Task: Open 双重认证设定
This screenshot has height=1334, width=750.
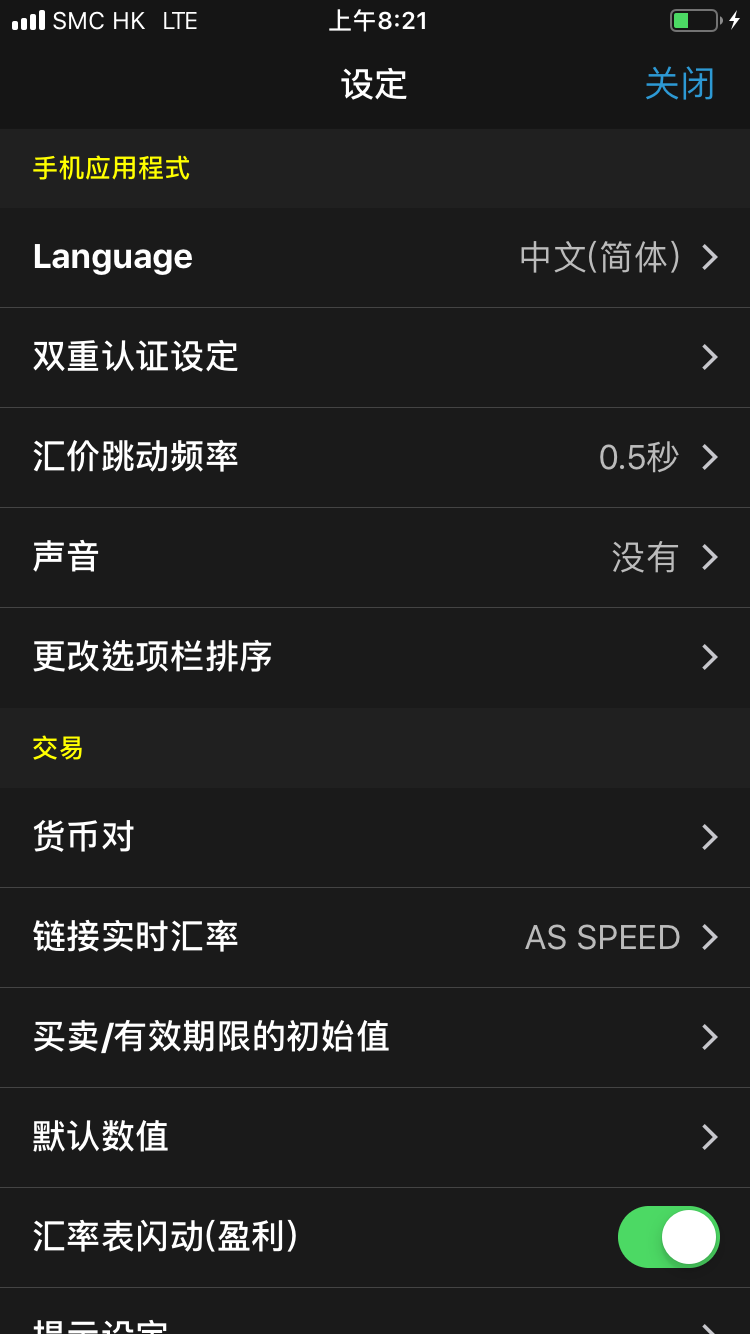Action: pyautogui.click(x=375, y=357)
